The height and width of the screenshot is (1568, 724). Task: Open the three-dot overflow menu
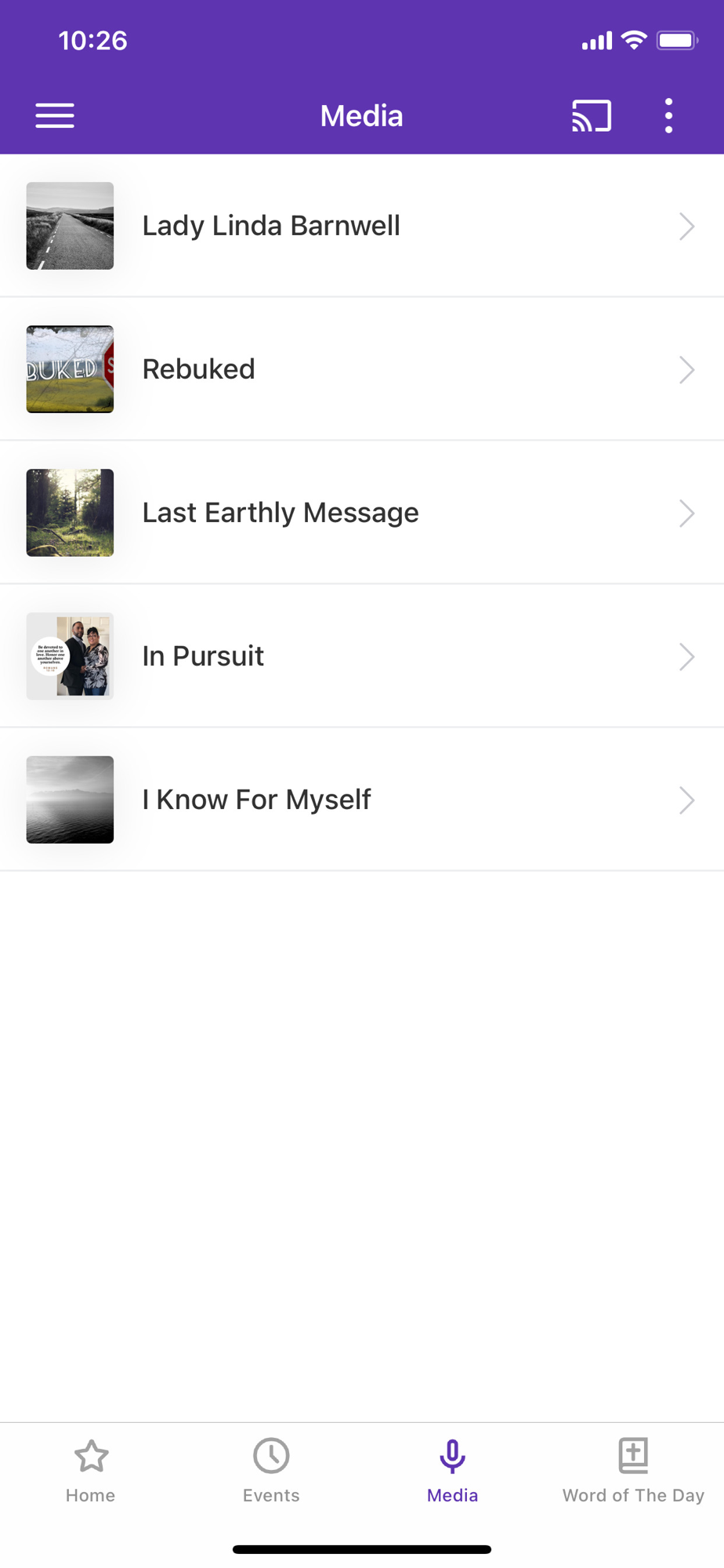point(668,116)
